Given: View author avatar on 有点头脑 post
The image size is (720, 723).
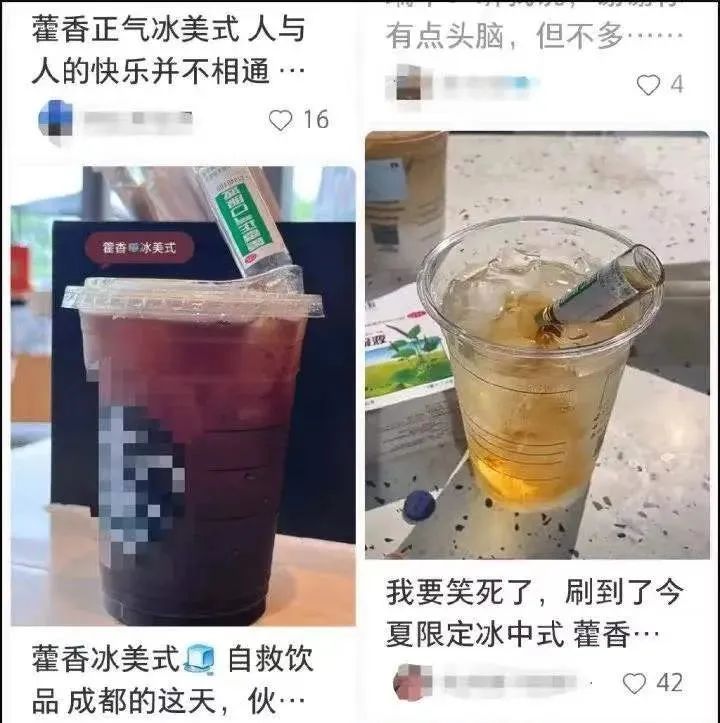Looking at the screenshot, I should coord(410,83).
